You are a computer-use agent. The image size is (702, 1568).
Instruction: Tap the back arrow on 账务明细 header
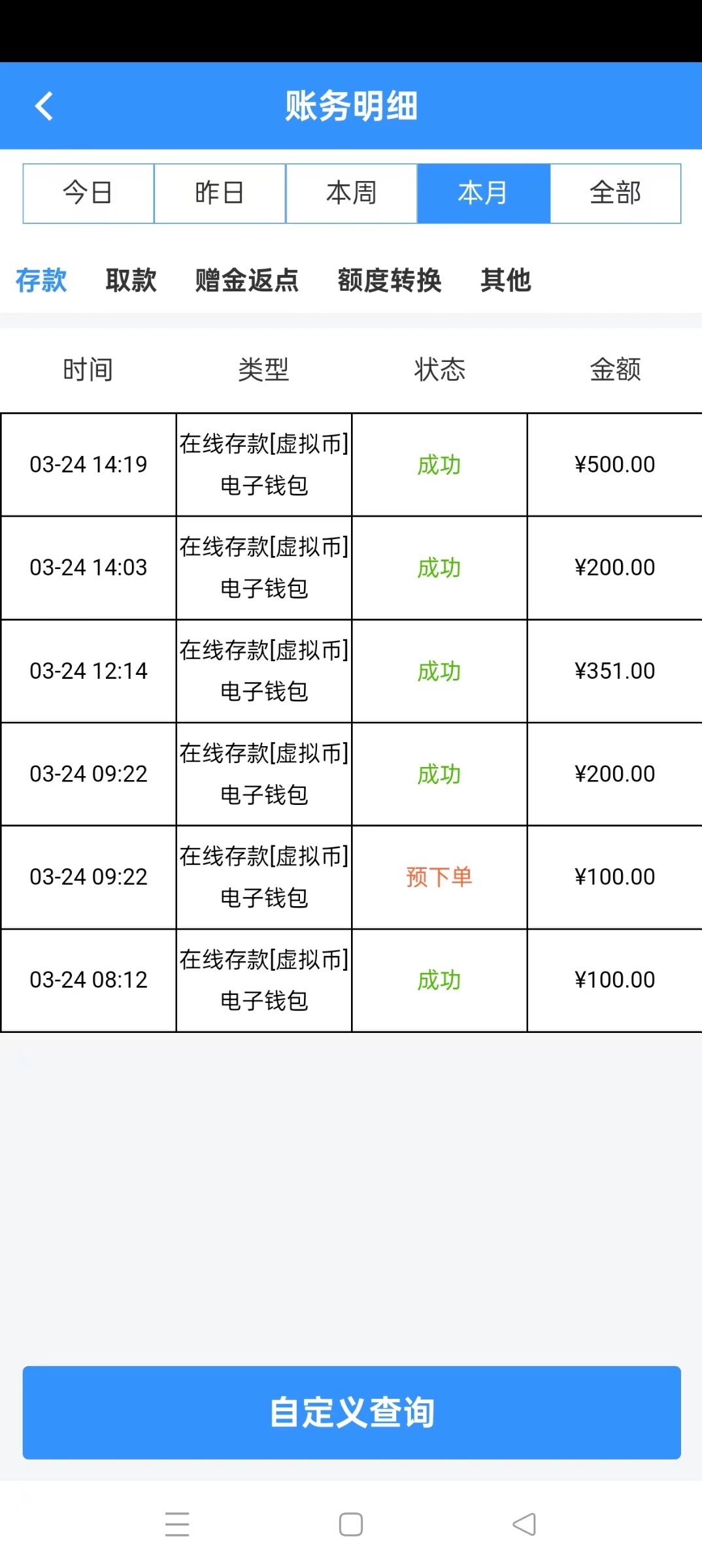[x=44, y=106]
